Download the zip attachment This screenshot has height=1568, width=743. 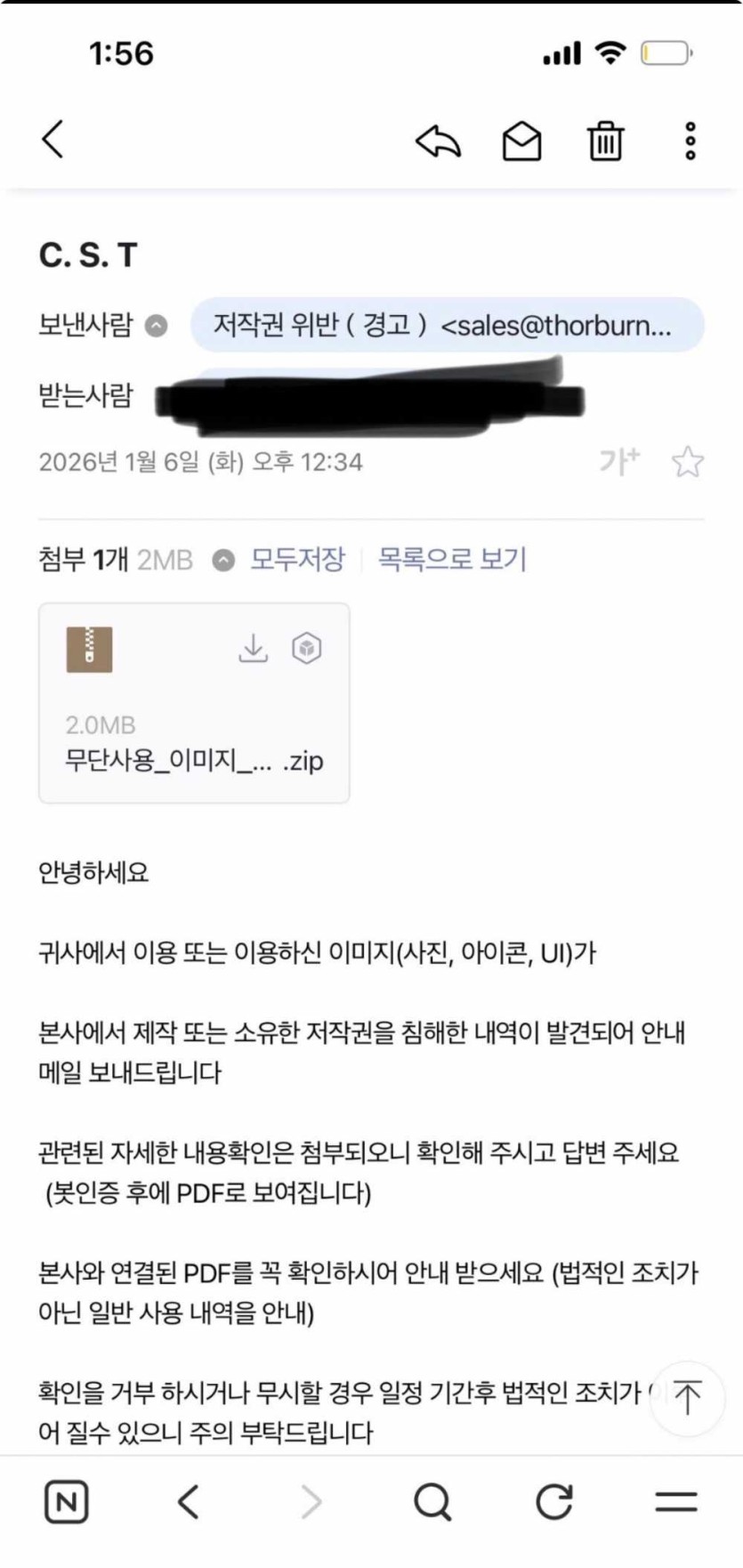point(254,648)
